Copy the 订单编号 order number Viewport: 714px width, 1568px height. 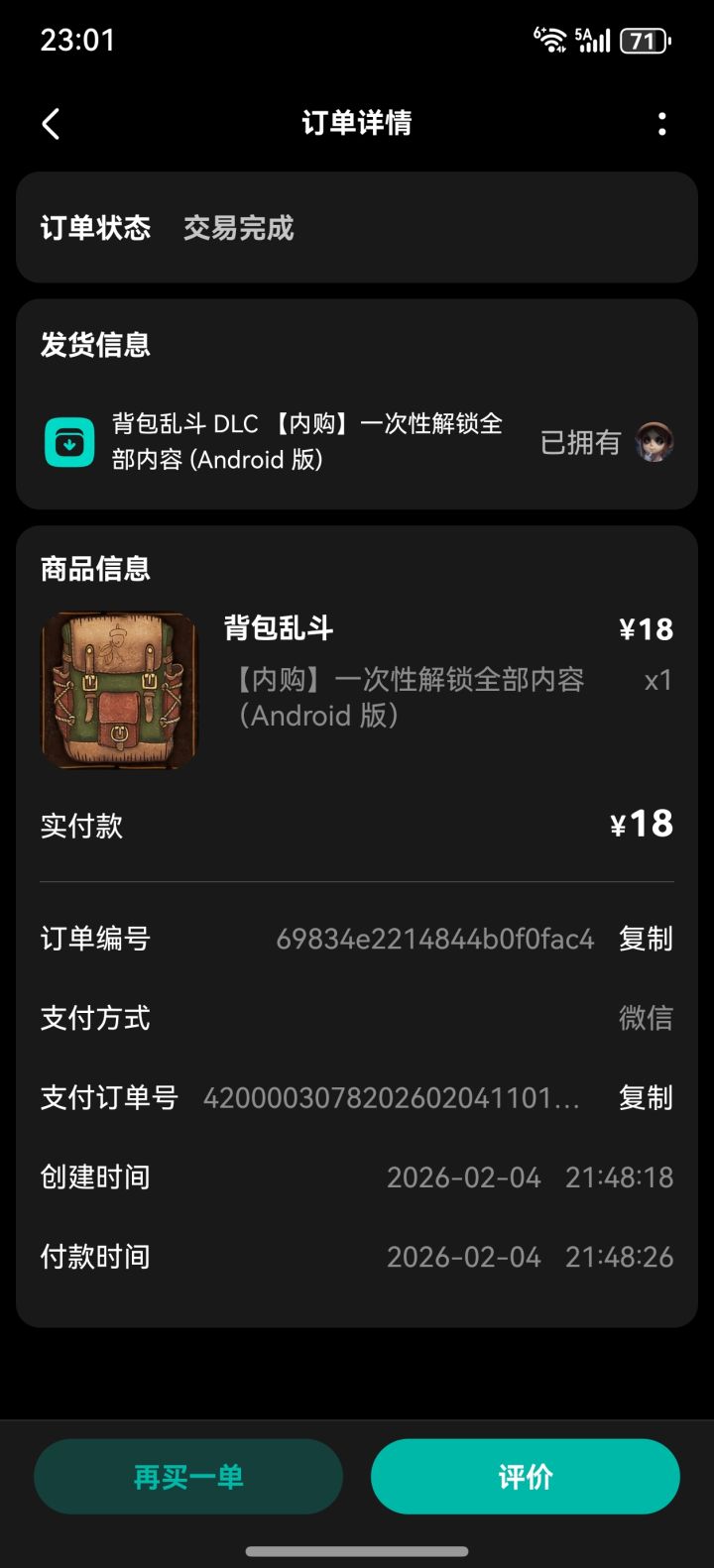tap(645, 939)
